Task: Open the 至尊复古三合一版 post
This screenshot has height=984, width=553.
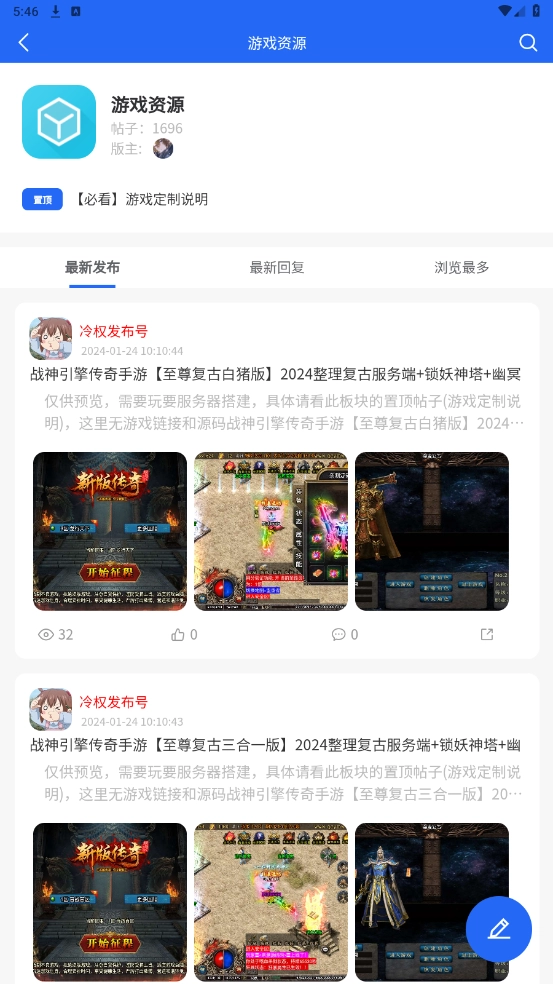Action: click(x=276, y=745)
